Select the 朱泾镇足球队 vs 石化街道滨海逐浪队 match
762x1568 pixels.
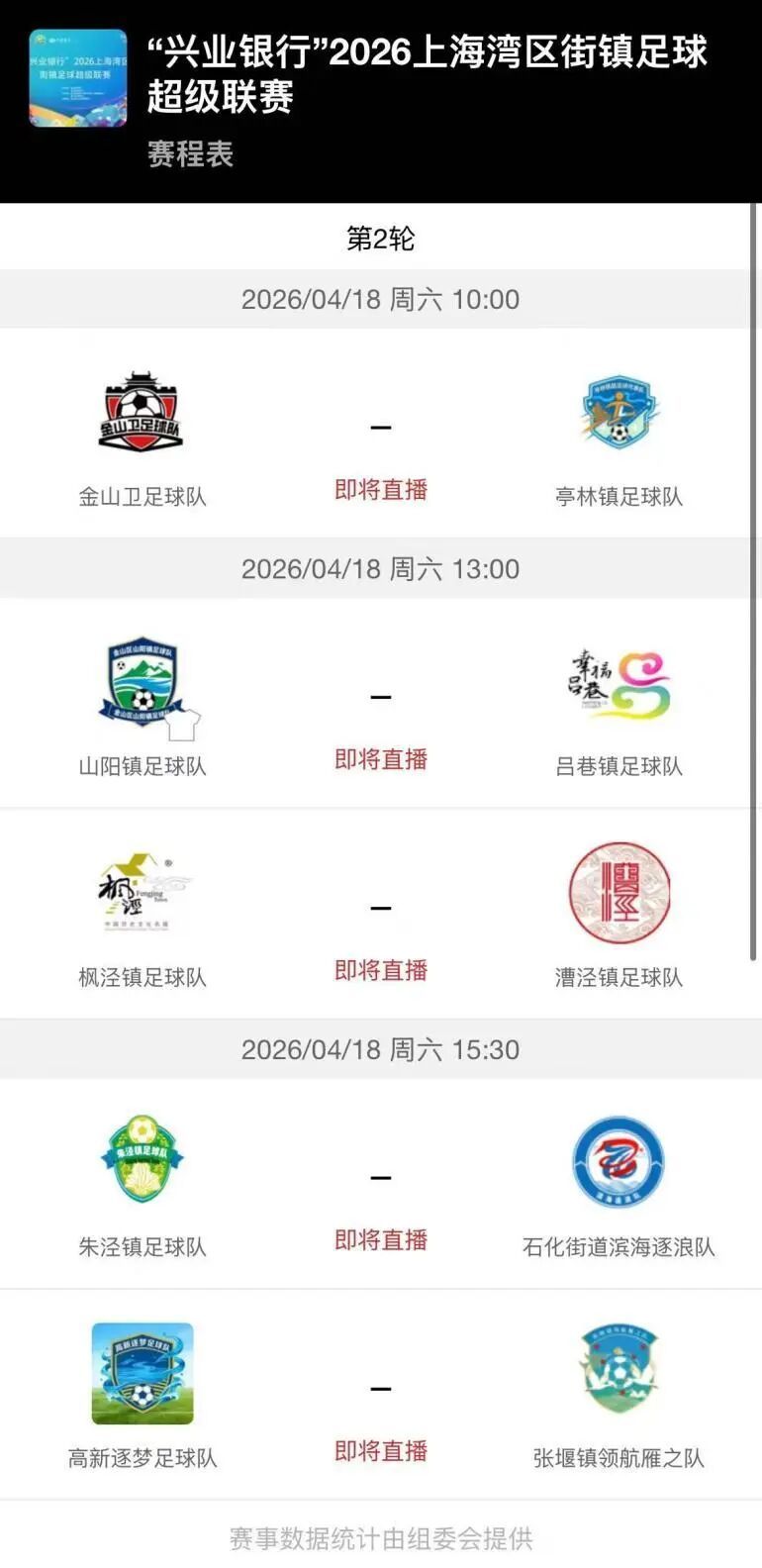pos(381,1185)
